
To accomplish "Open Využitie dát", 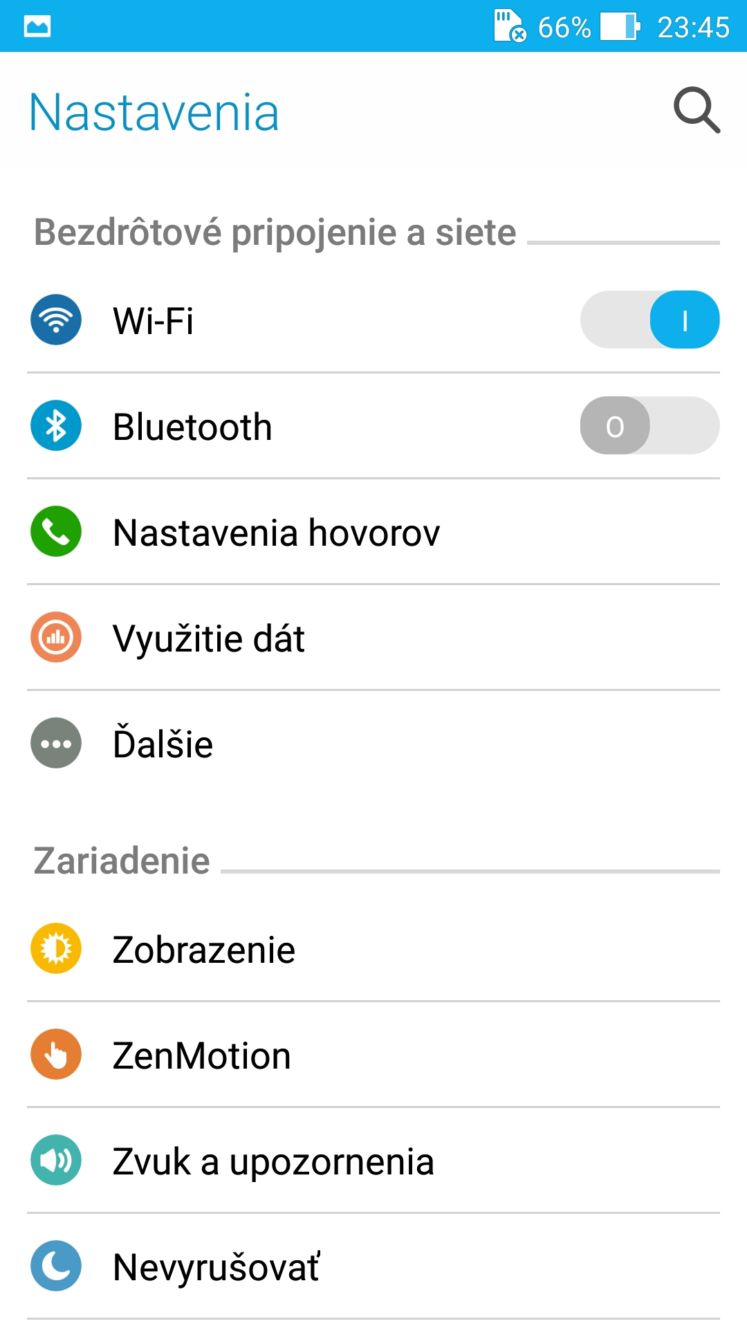I will click(x=373, y=638).
